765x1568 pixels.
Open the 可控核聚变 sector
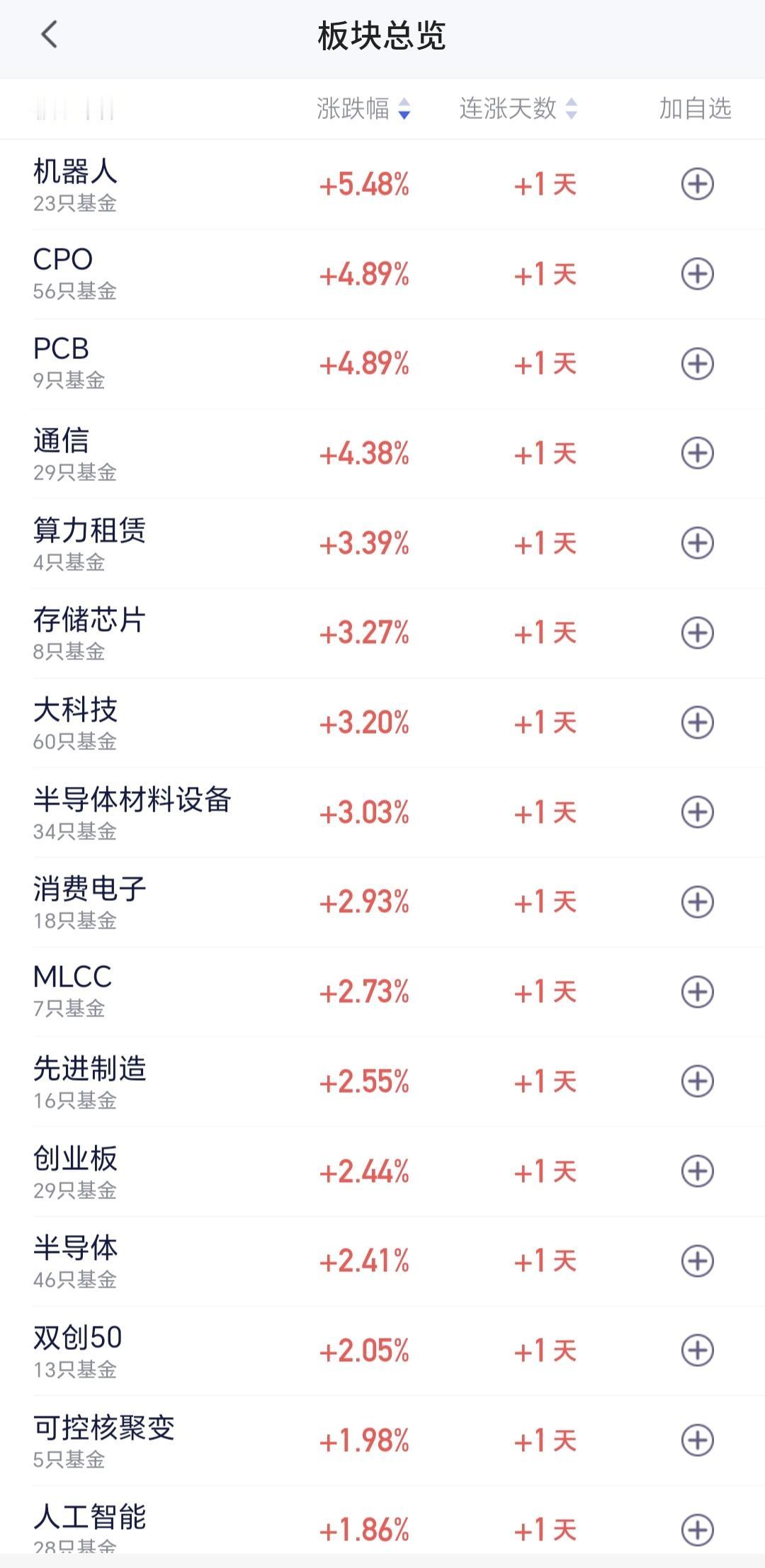382,1441
